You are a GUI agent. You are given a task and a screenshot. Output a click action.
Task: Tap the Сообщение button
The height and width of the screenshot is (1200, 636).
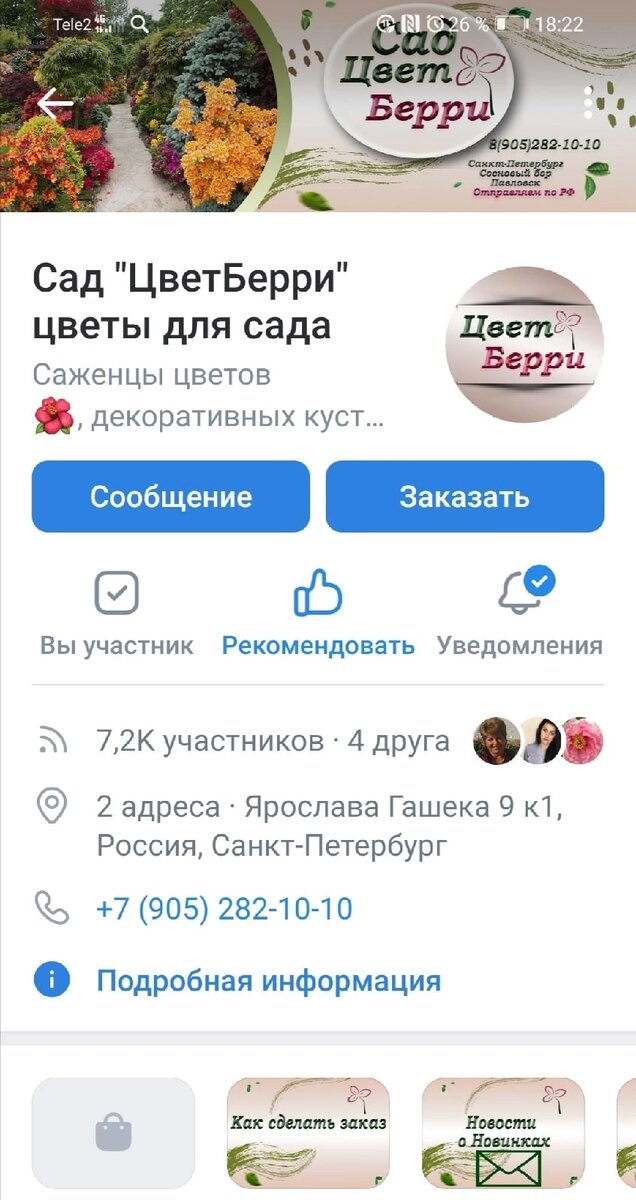coord(171,497)
